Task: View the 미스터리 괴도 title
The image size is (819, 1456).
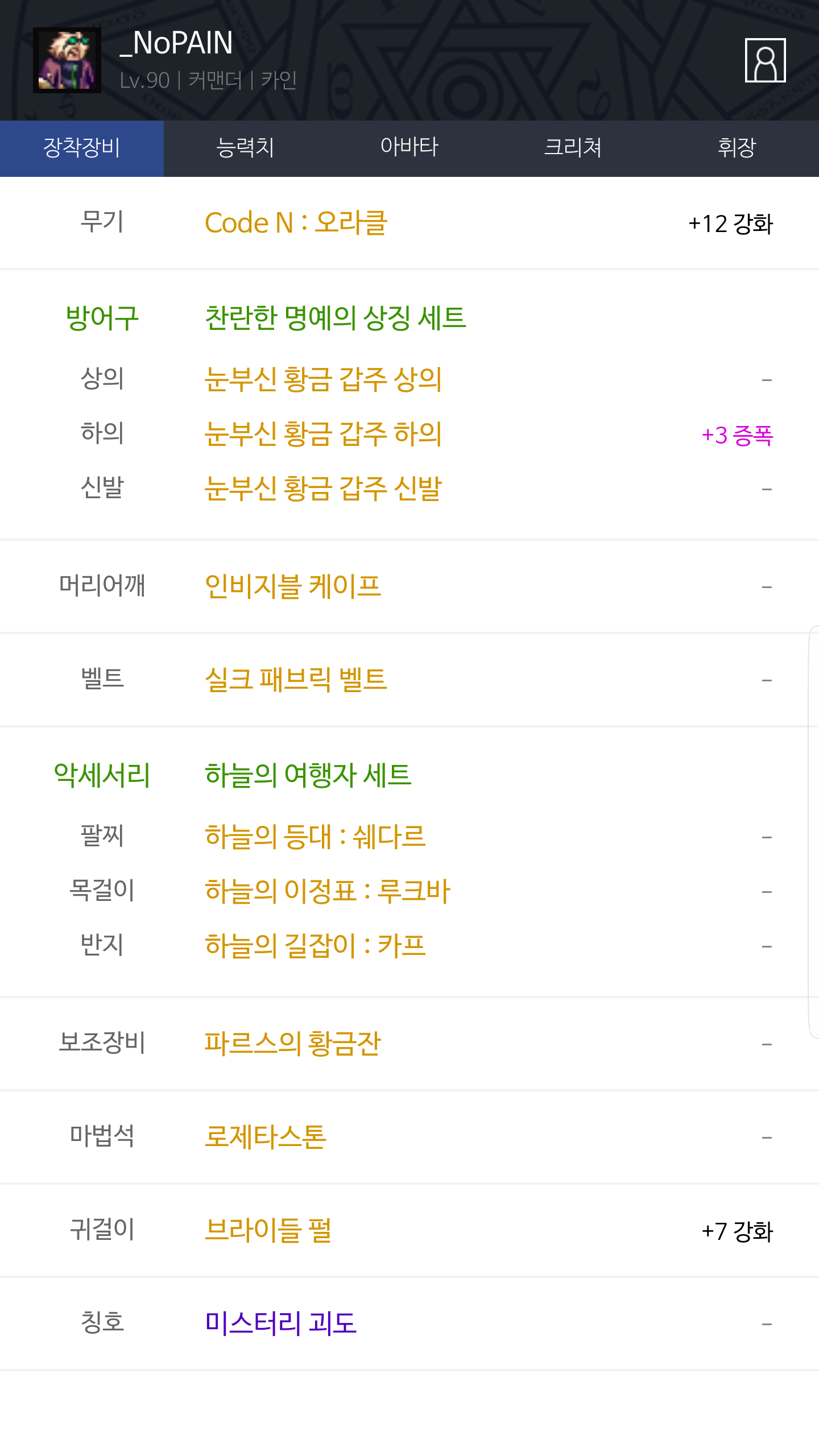Action: [280, 1323]
